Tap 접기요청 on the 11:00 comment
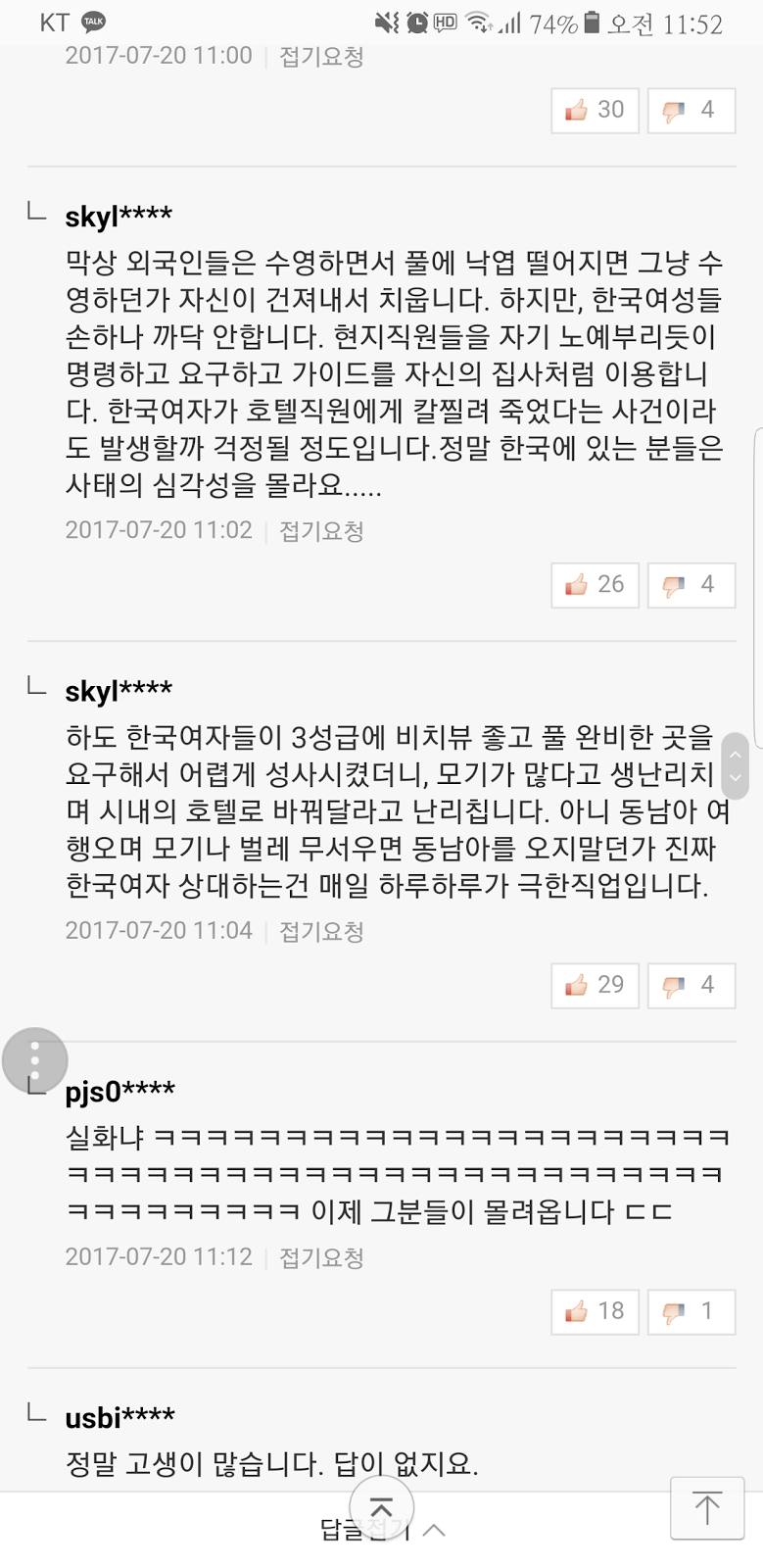Viewport: 763px width, 1568px height. point(321,56)
